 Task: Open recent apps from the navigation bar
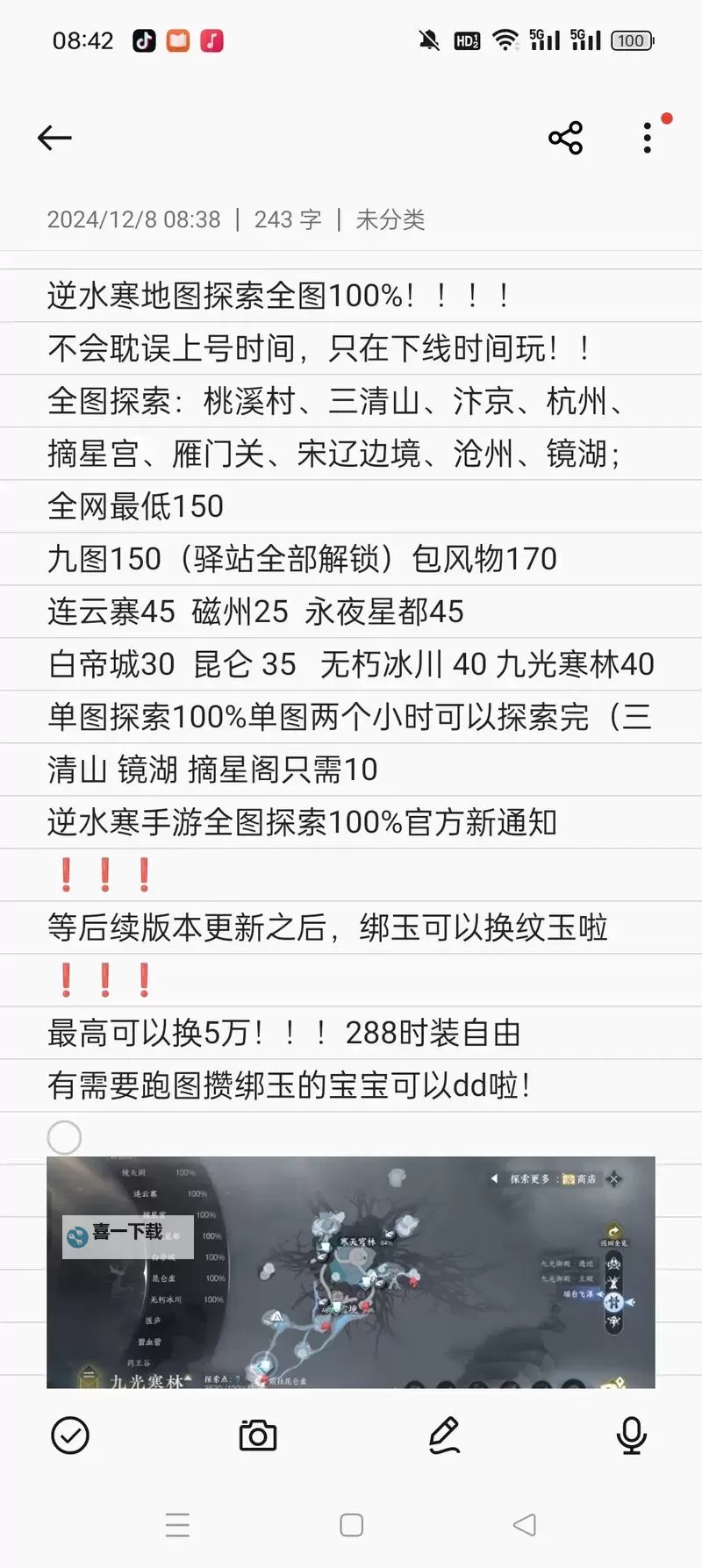[x=178, y=1525]
